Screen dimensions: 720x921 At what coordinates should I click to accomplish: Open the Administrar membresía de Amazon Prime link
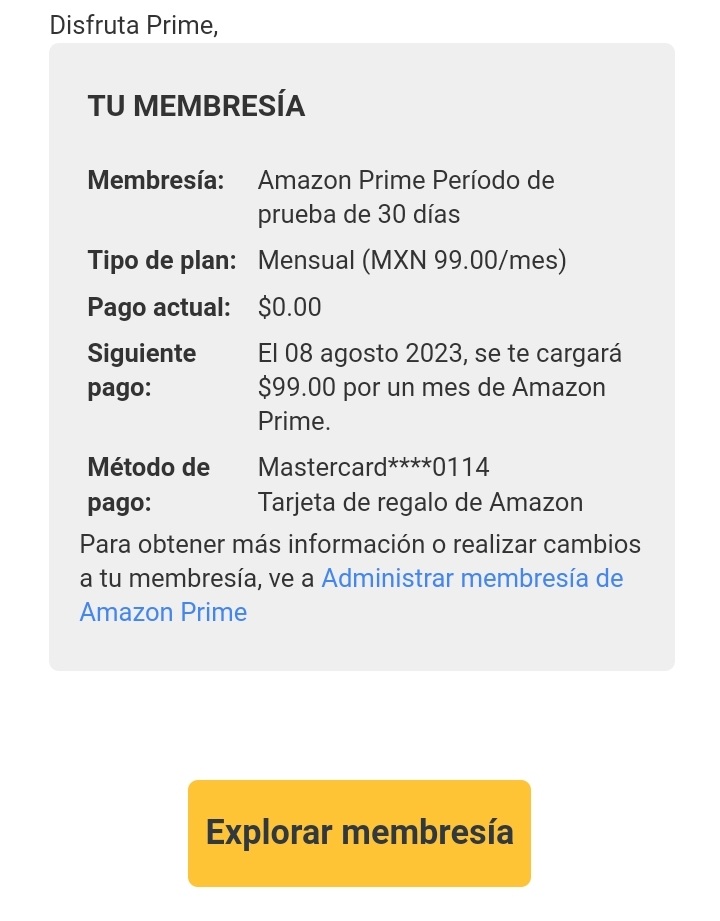pyautogui.click(x=471, y=579)
